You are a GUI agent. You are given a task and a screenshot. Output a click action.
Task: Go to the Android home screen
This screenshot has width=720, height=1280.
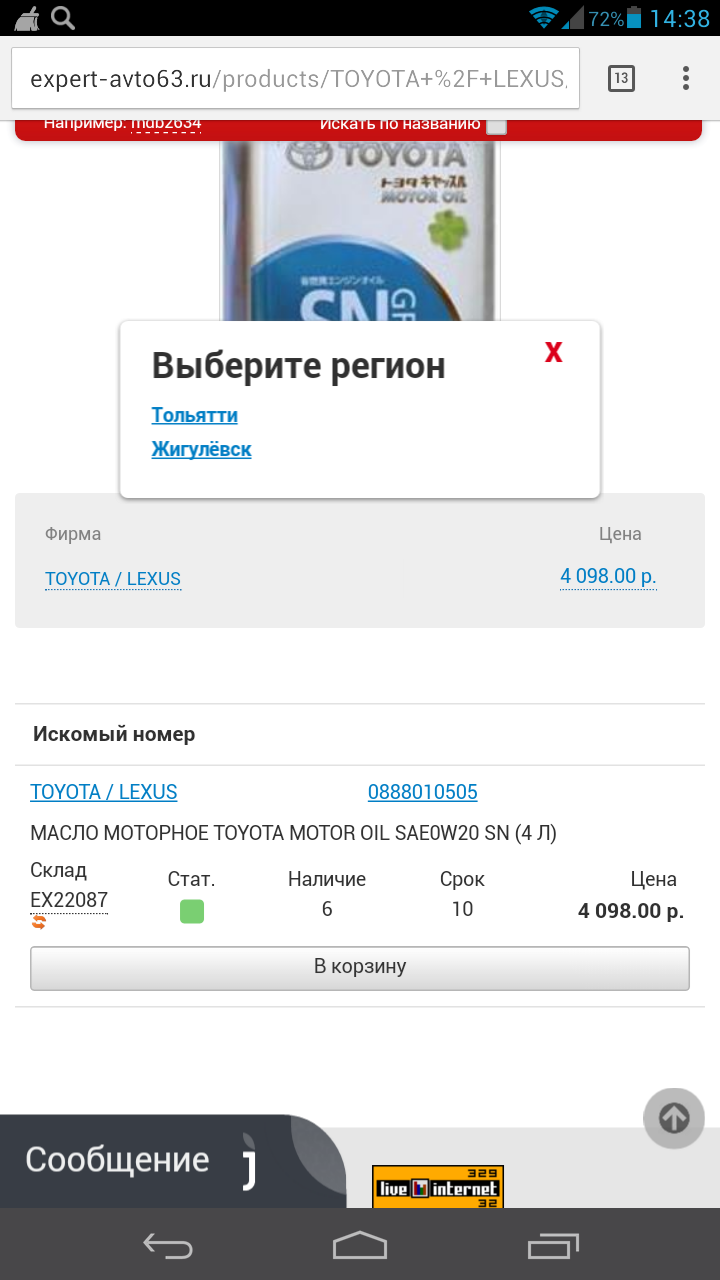[360, 1245]
